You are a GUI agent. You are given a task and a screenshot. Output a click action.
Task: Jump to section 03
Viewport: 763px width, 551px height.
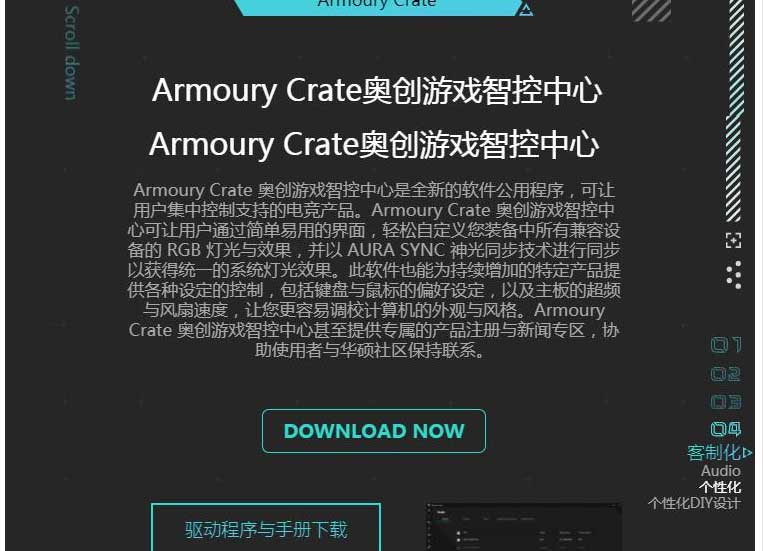(x=726, y=402)
